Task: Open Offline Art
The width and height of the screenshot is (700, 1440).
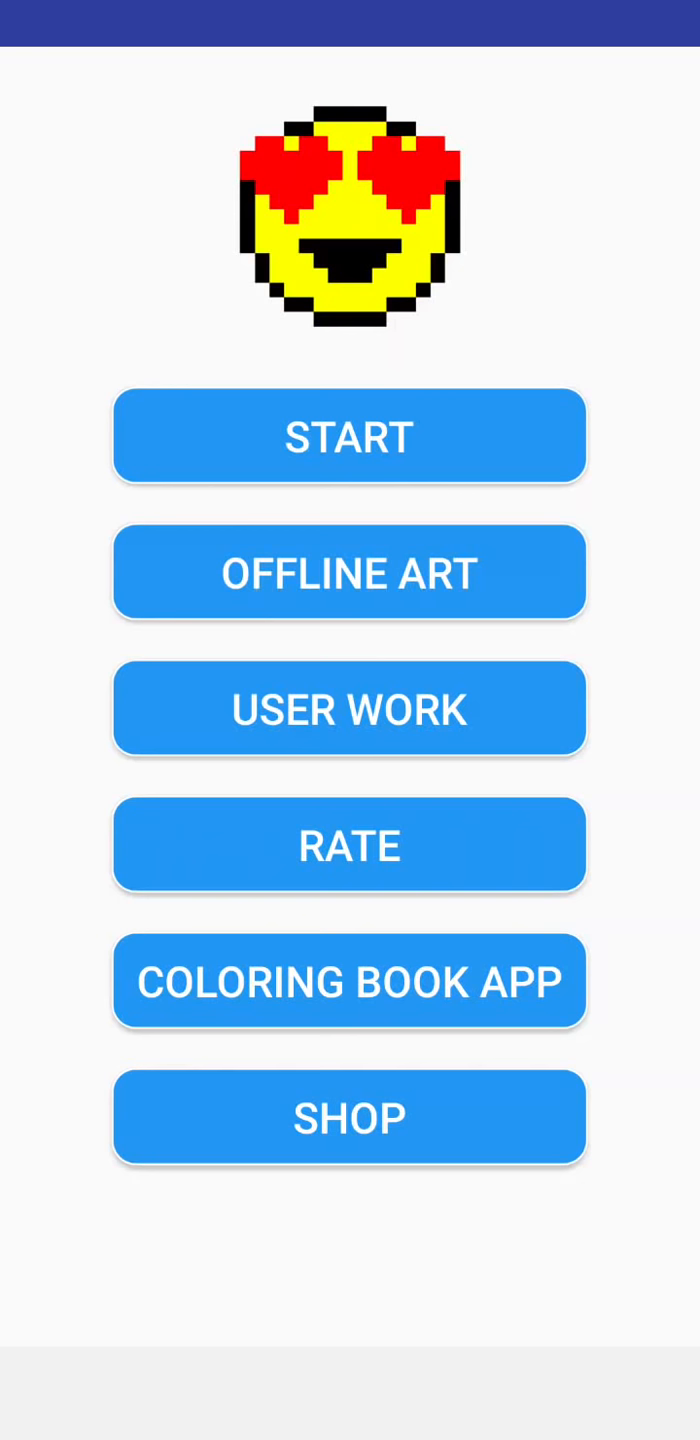Action: pyautogui.click(x=349, y=573)
